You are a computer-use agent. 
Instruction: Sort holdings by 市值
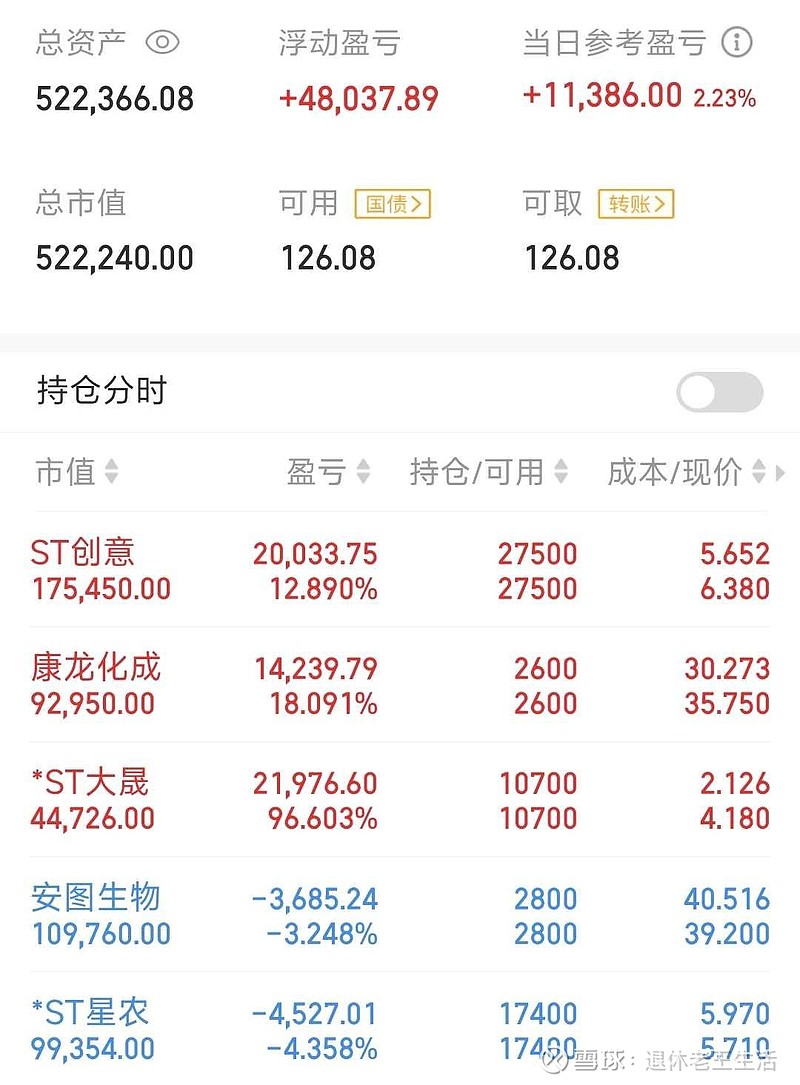[x=77, y=472]
